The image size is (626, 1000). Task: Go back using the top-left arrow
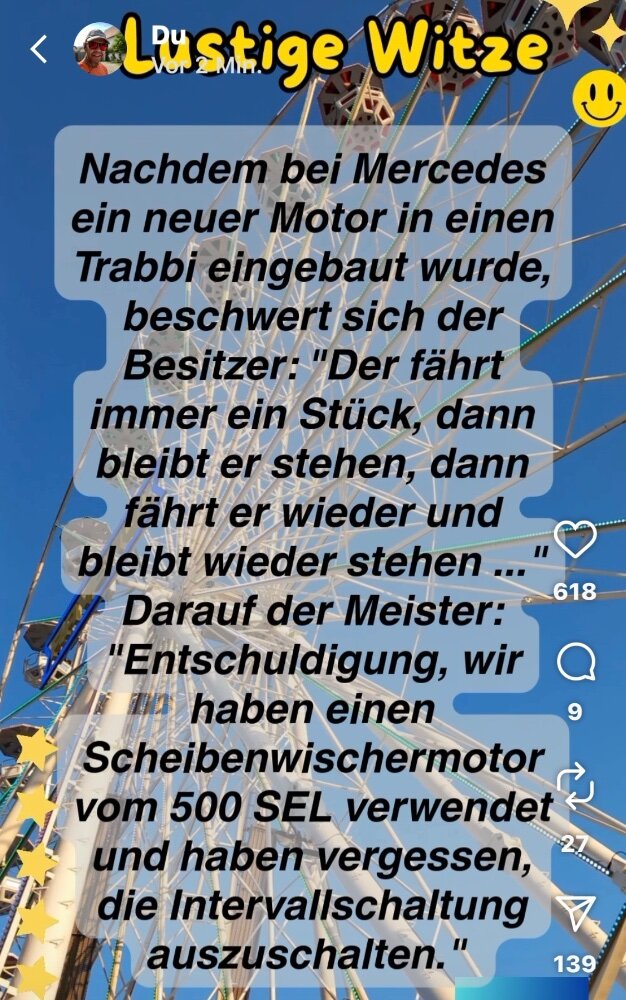coord(39,49)
